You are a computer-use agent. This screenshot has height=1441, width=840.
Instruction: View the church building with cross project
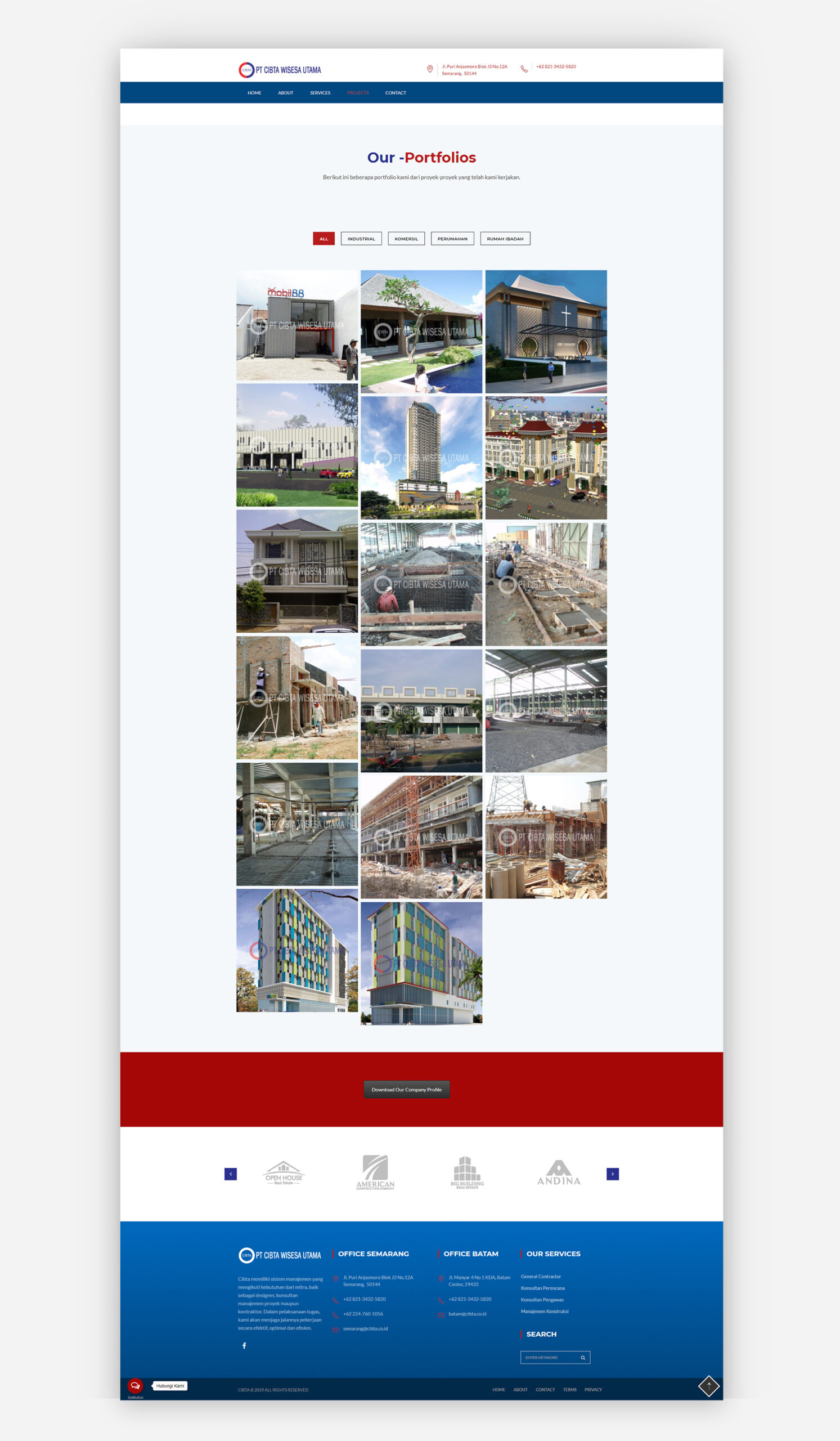coord(546,332)
